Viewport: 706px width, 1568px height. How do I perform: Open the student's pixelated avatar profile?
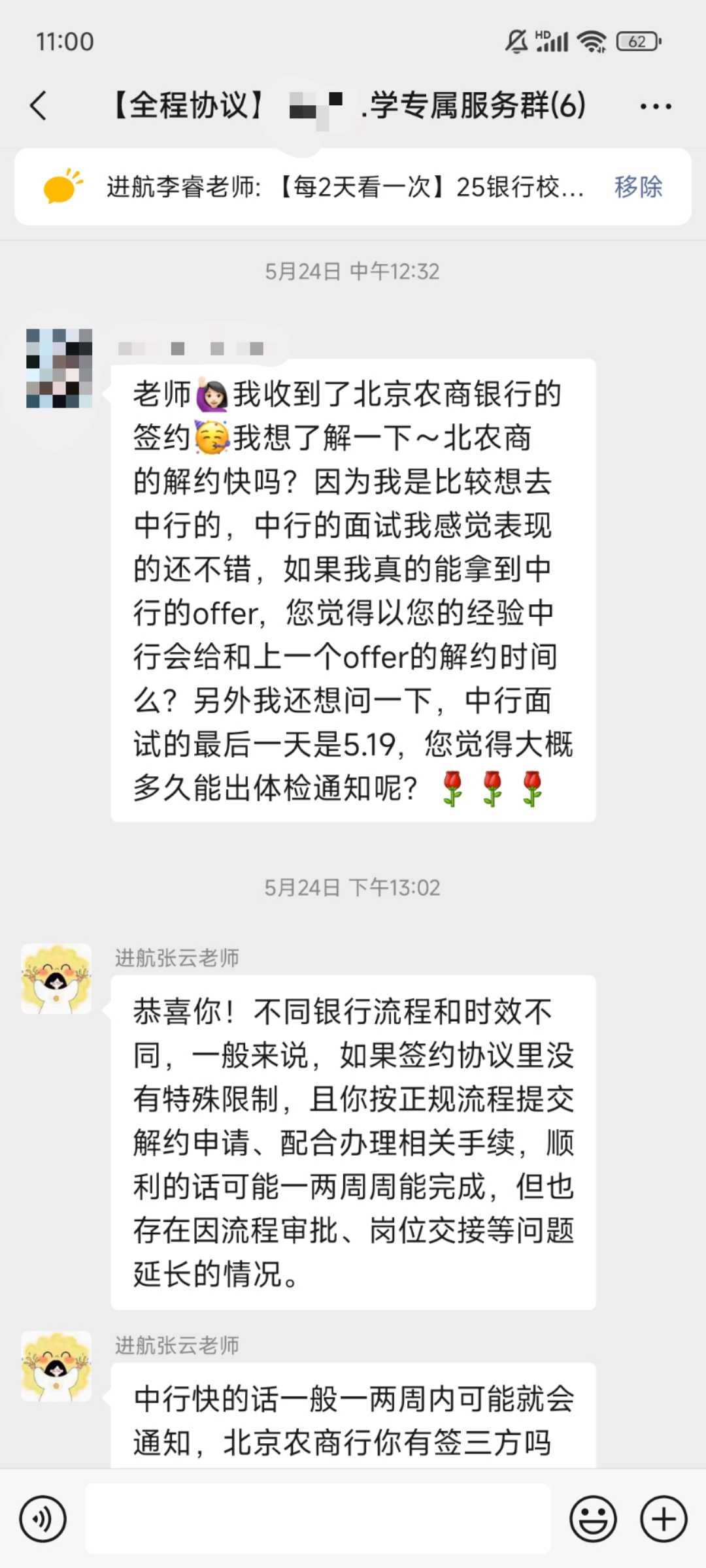(59, 368)
